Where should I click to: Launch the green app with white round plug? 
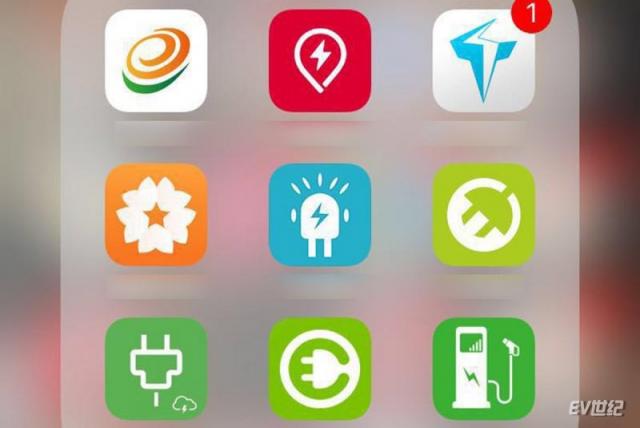point(320,368)
